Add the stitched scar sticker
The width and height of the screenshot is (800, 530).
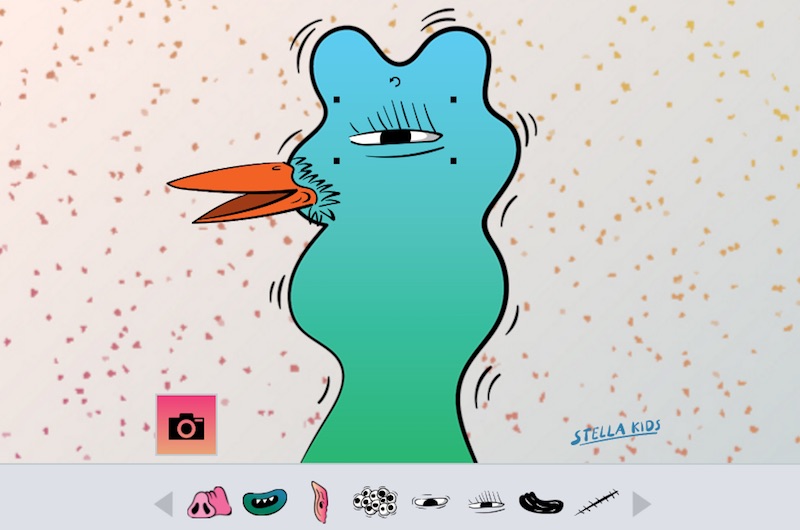pyautogui.click(x=596, y=499)
